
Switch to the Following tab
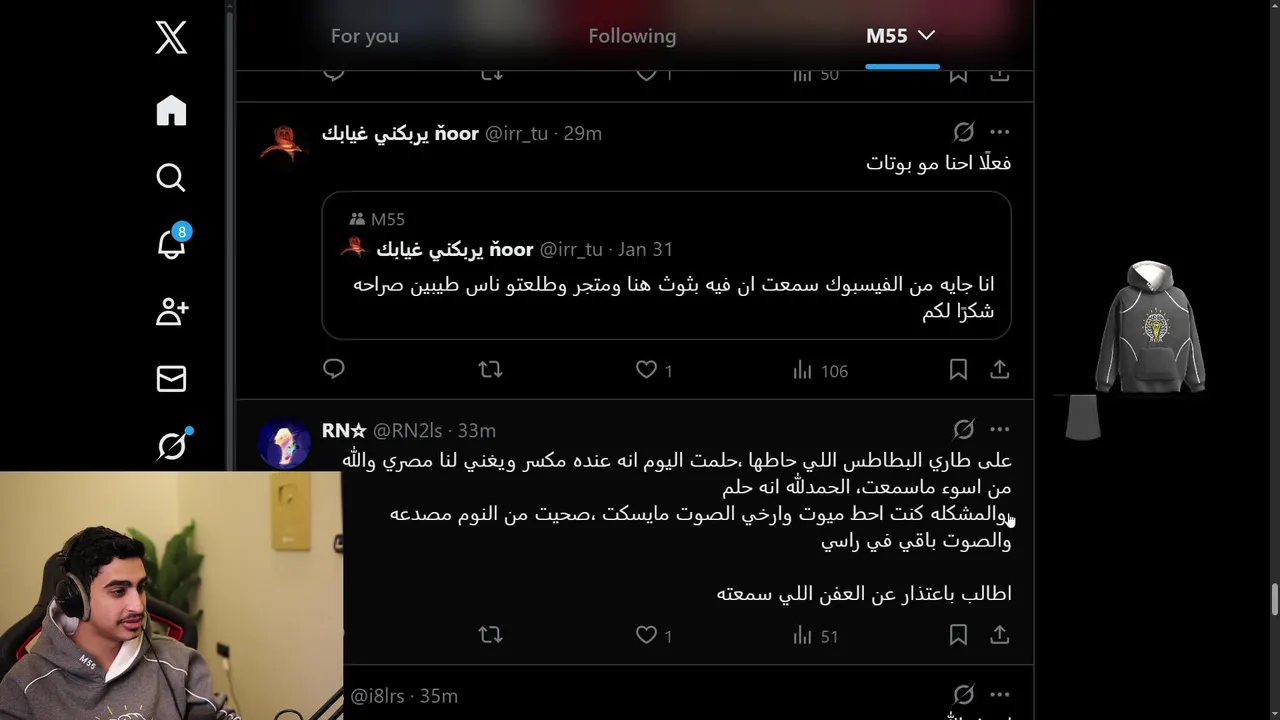tap(632, 36)
